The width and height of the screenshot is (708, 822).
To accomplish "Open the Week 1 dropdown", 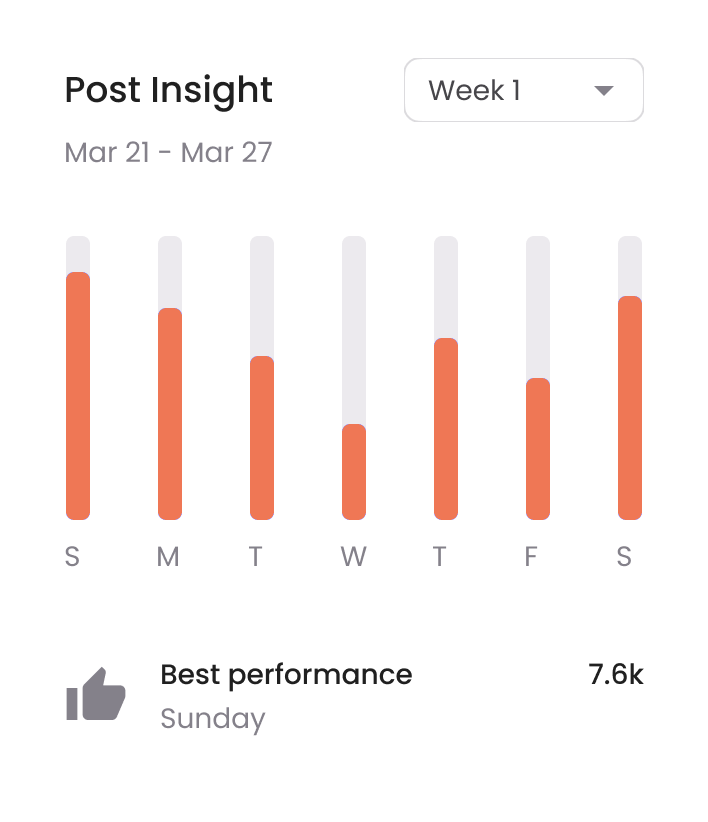I will [x=523, y=91].
